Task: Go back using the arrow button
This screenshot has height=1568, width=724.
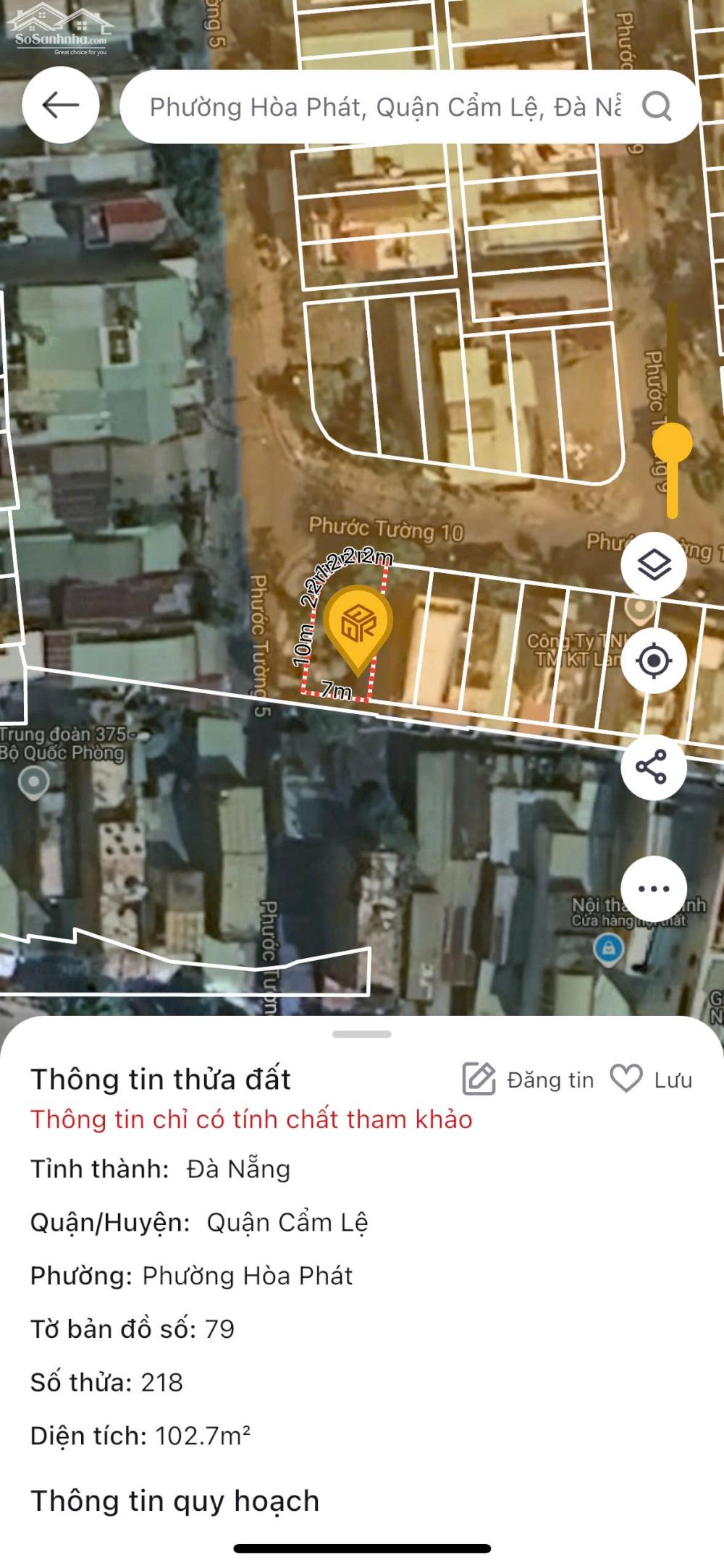Action: point(61,106)
